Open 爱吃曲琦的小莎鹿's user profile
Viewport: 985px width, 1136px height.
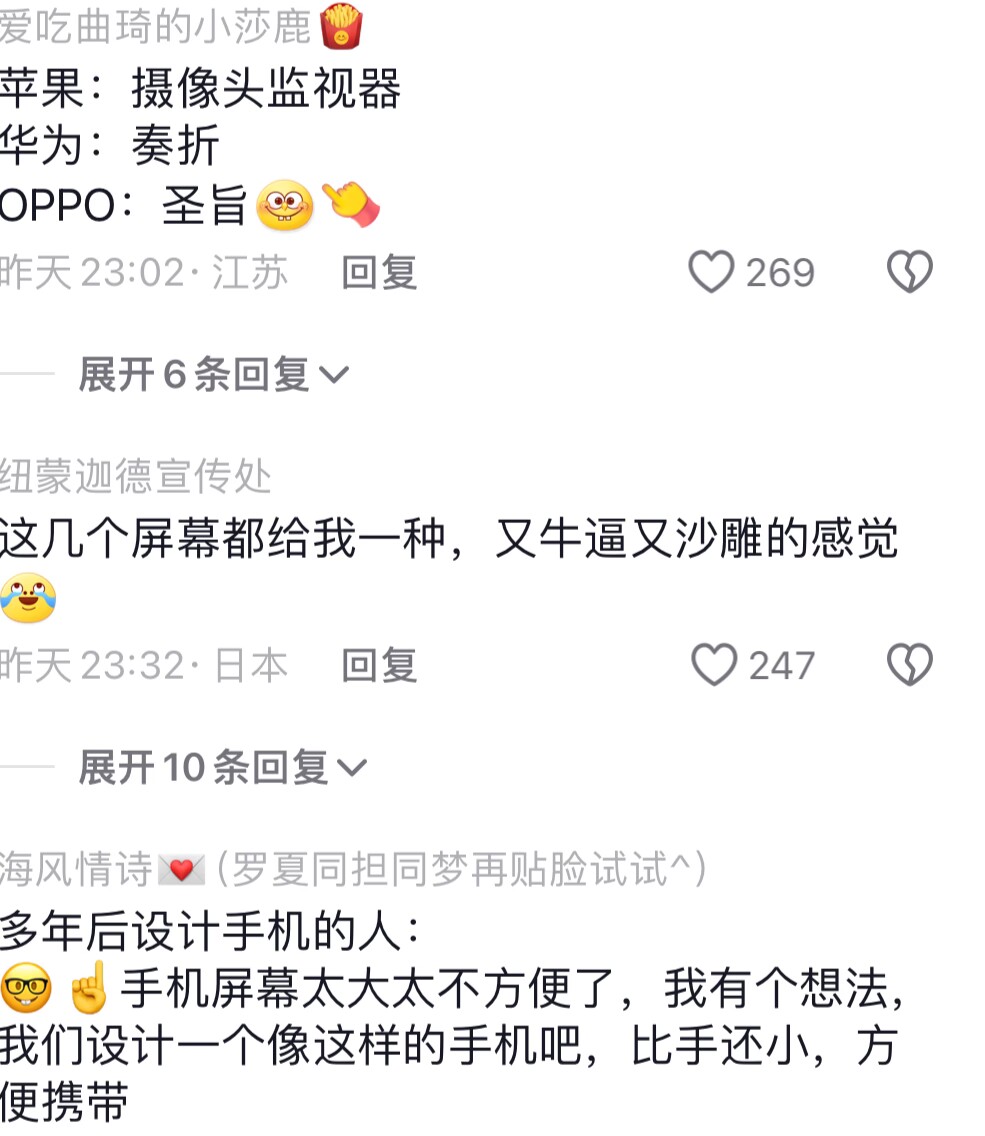pos(155,27)
